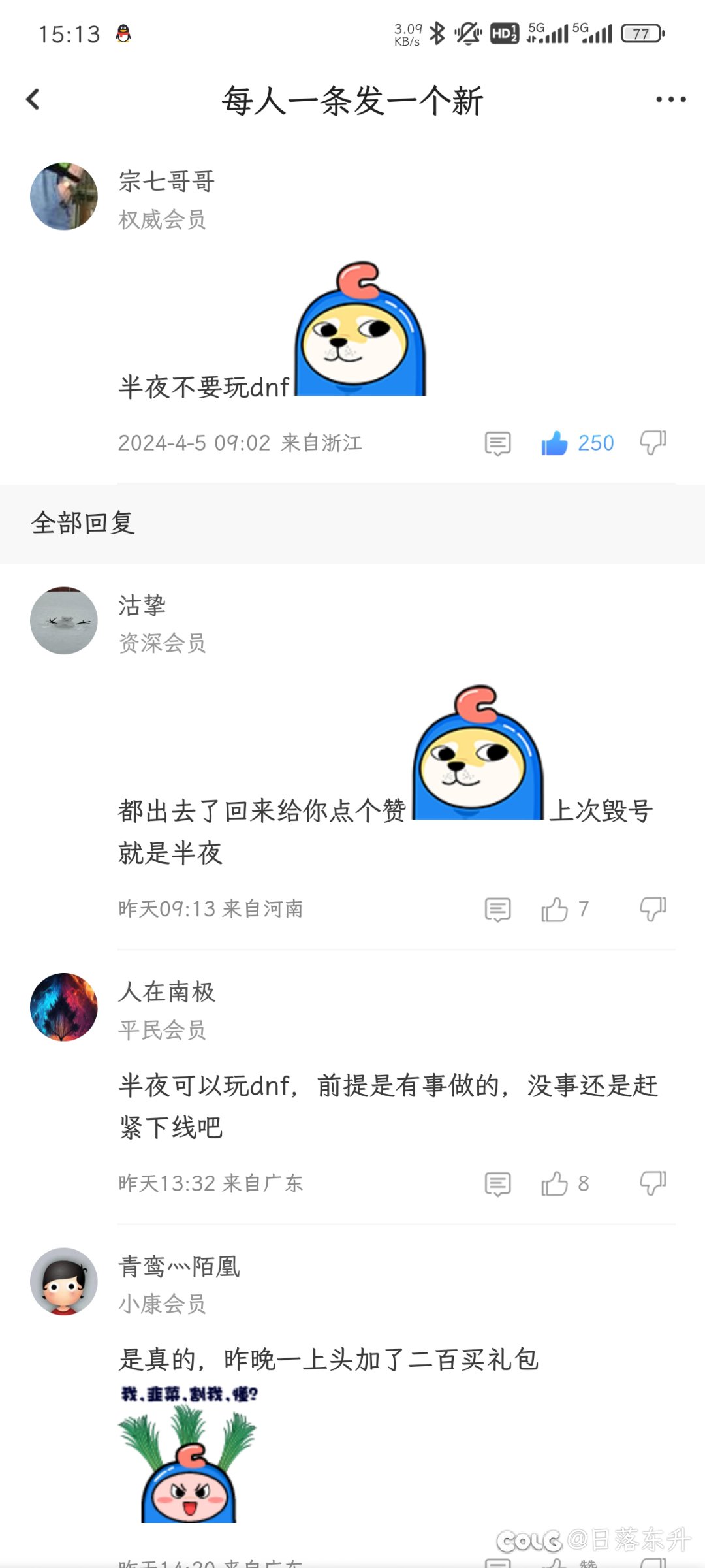Like 沽挚's reply with 7 likes
The height and width of the screenshot is (1568, 705).
[x=554, y=909]
